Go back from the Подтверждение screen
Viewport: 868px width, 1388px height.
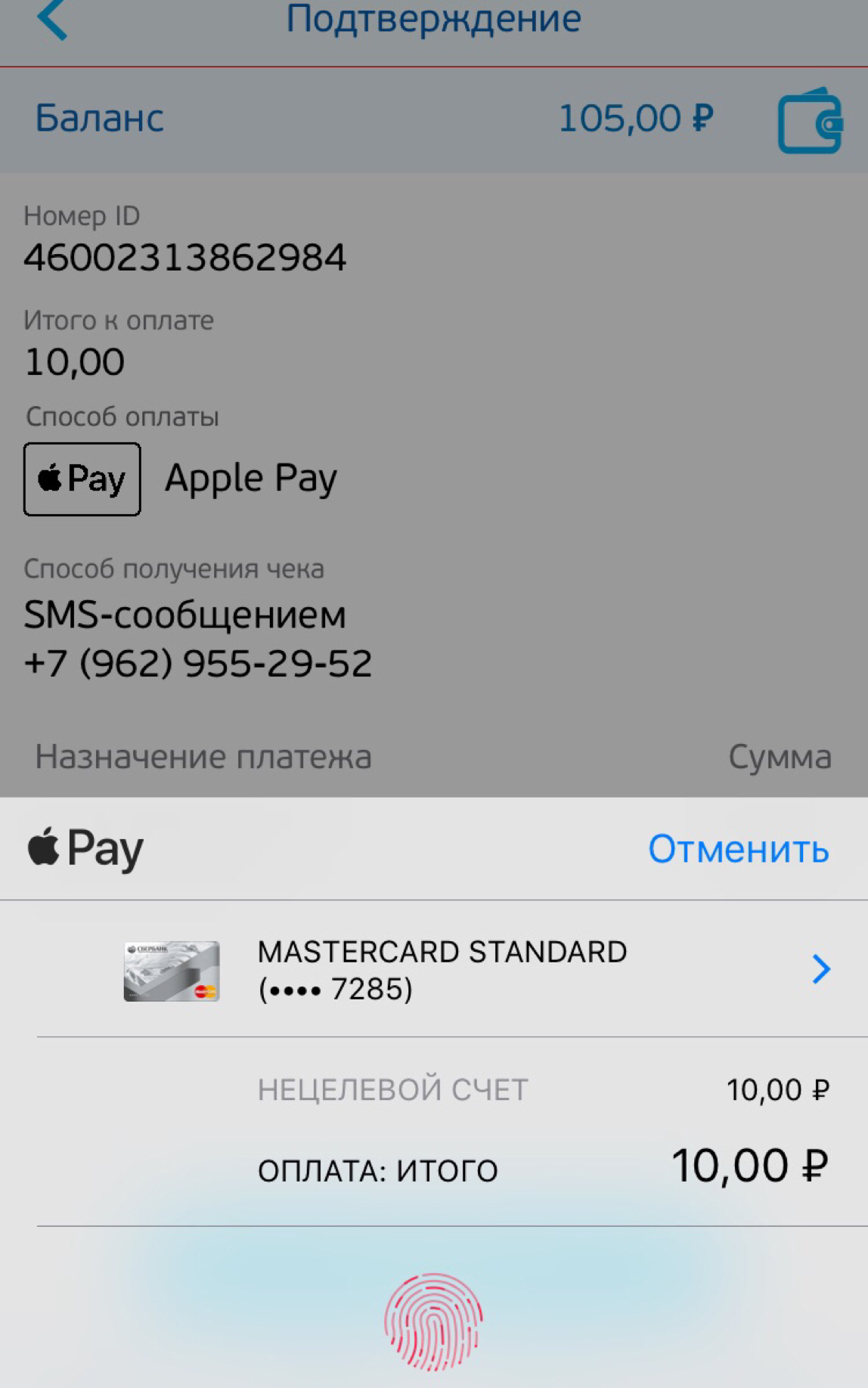(52, 20)
